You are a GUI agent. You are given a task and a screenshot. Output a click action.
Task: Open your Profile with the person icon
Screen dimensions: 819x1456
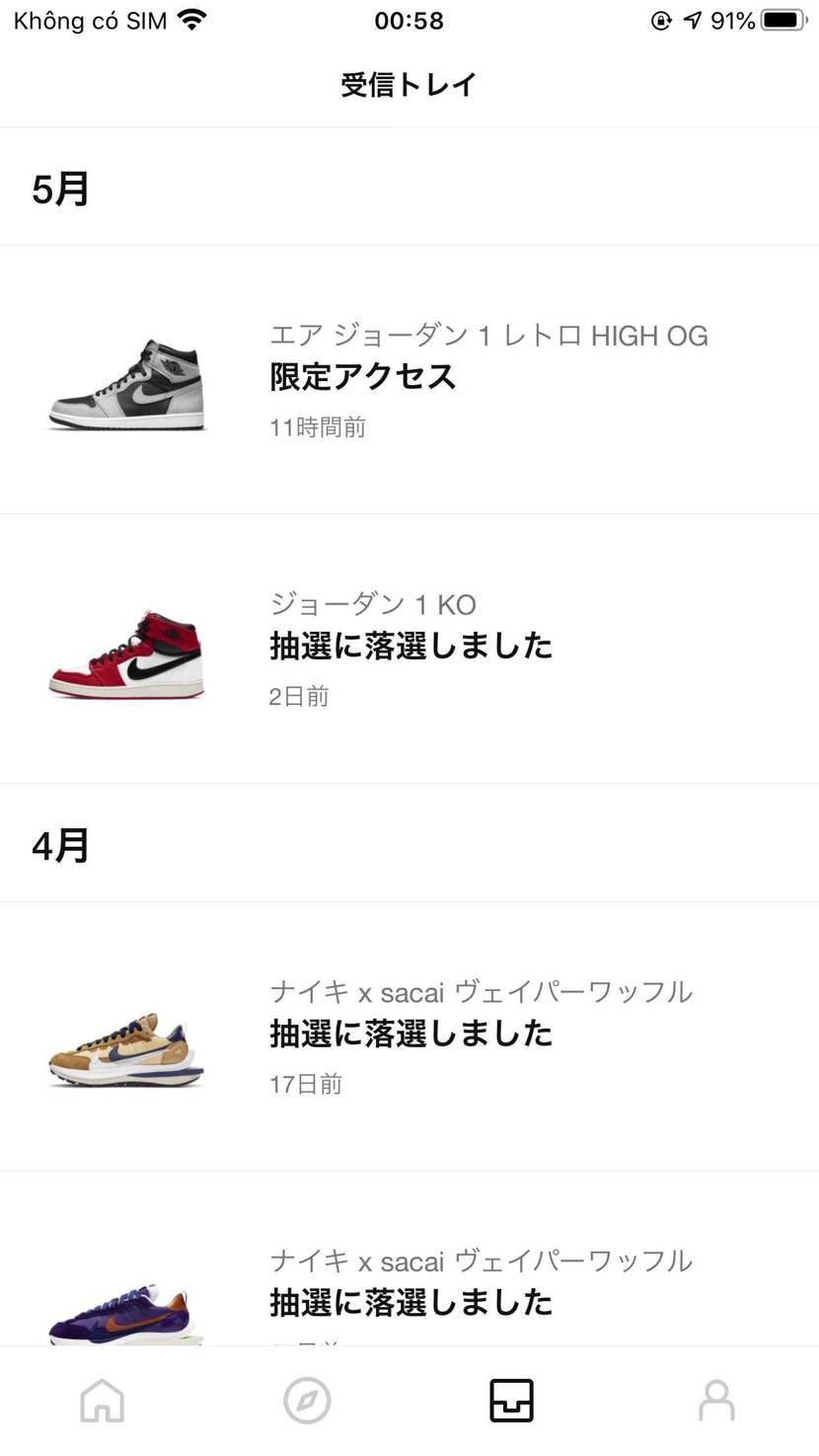tap(716, 1399)
